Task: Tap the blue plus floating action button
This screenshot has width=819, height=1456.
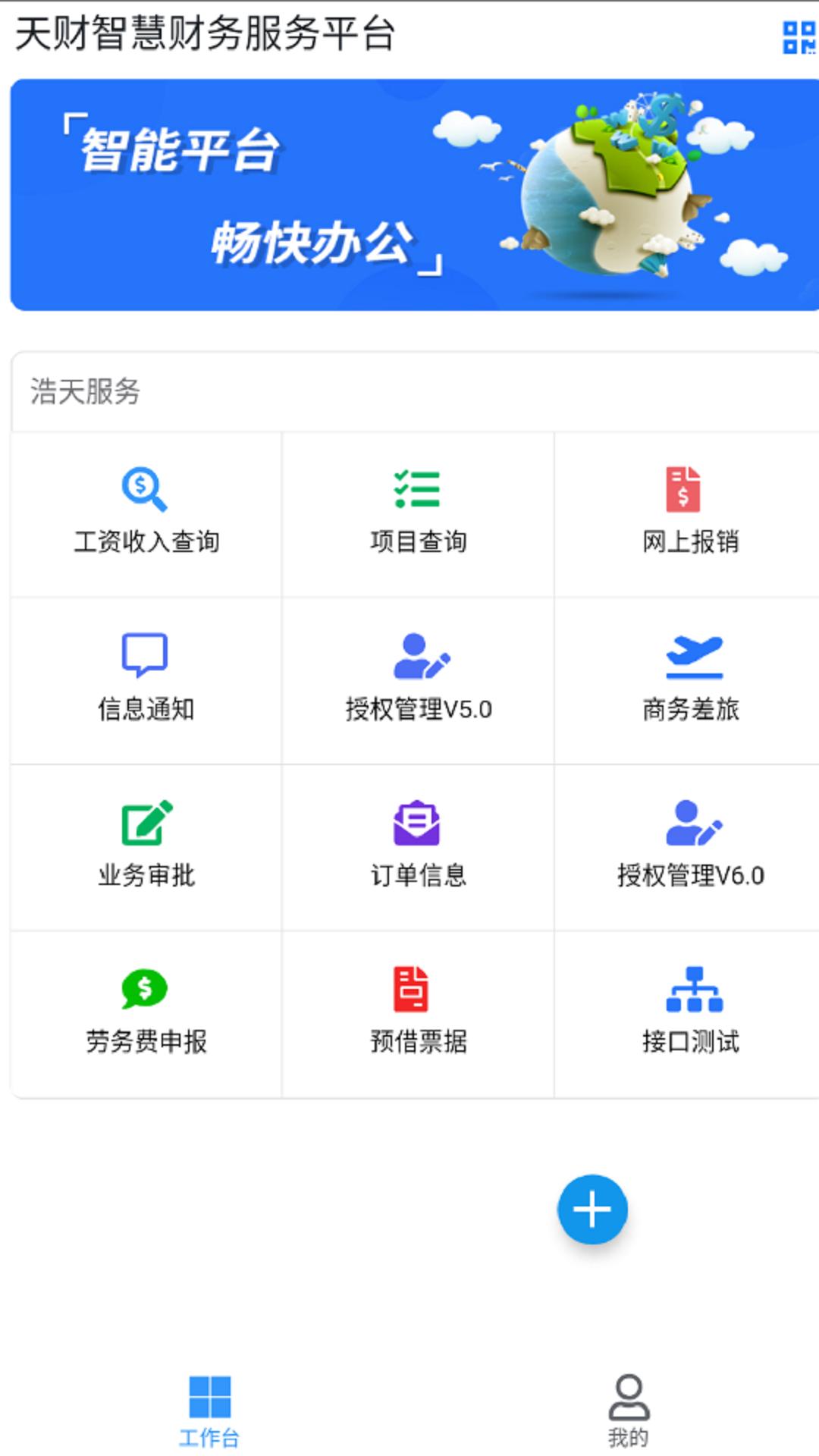Action: (591, 1208)
